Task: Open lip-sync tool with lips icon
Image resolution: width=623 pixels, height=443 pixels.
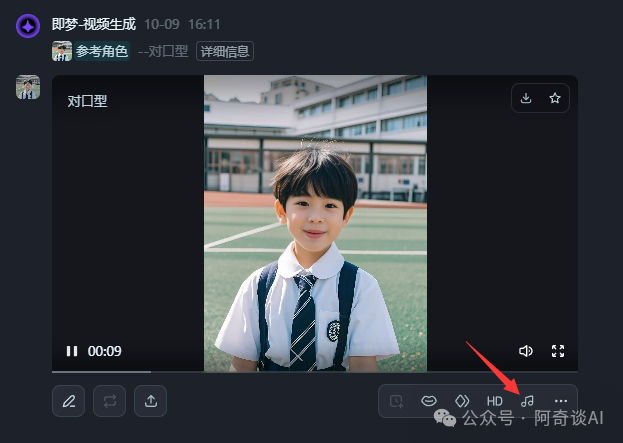Action: click(428, 401)
